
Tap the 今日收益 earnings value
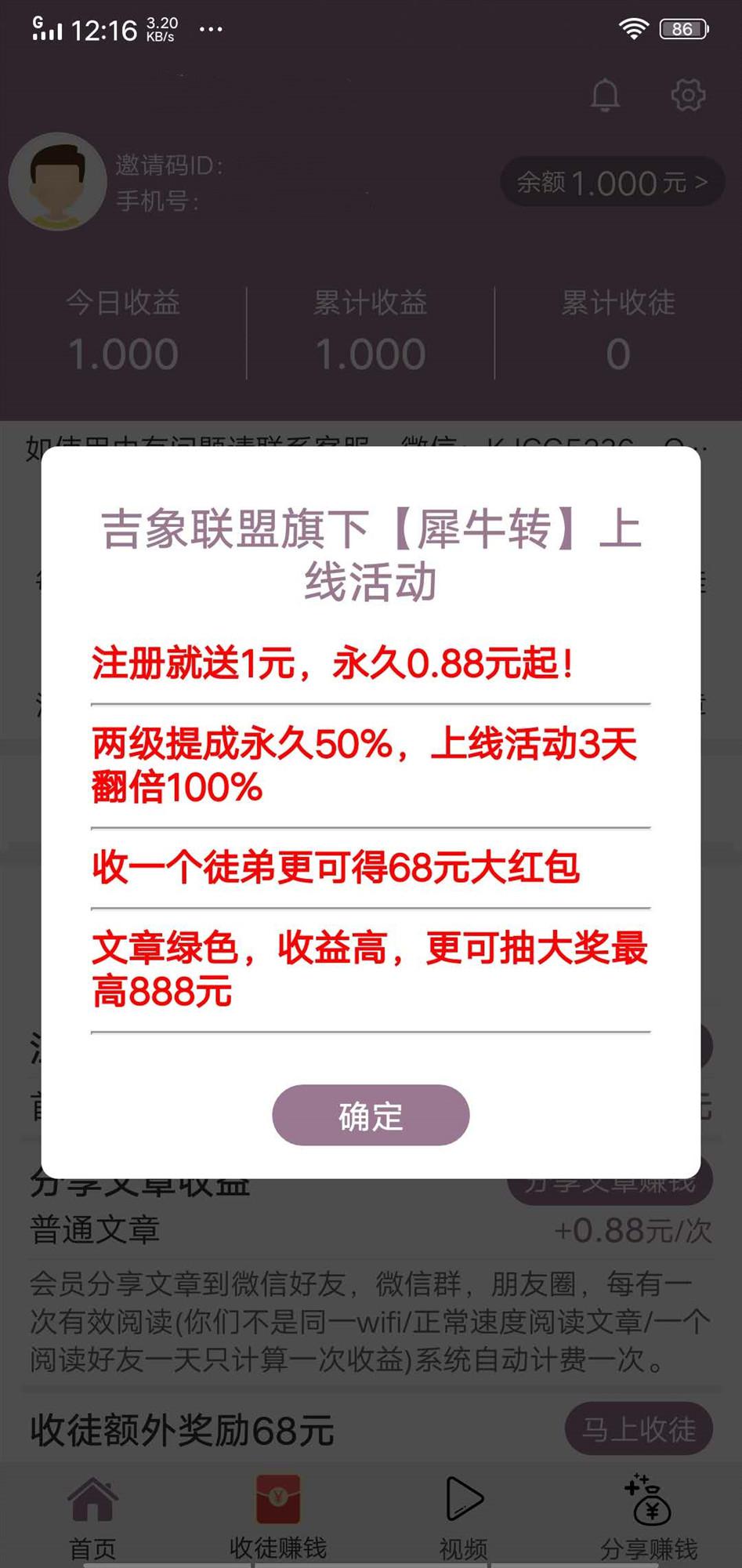(x=125, y=353)
